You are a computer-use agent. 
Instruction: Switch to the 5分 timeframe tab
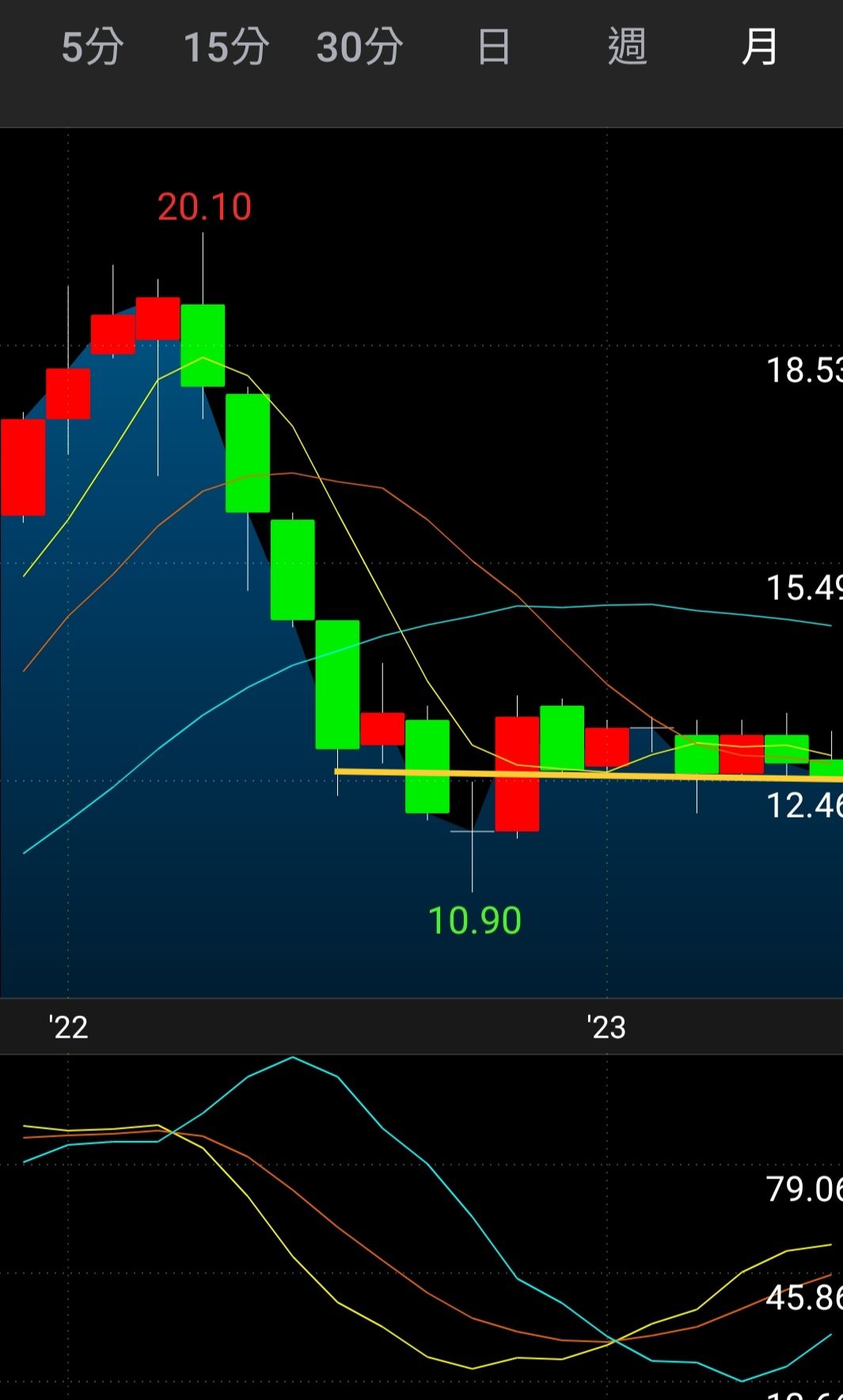(93, 47)
